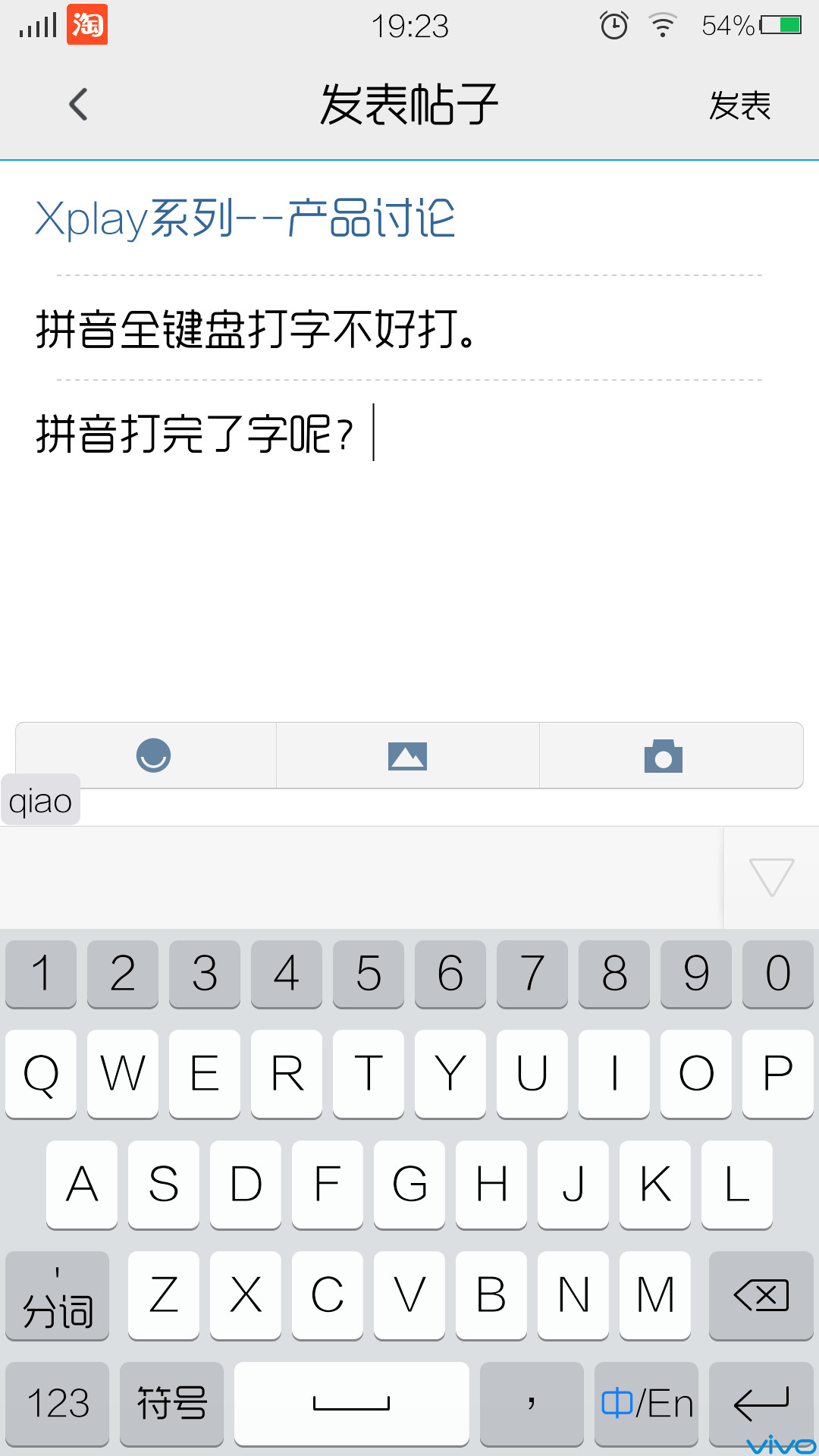Open the emoji picker
819x1456 pixels.
click(155, 755)
